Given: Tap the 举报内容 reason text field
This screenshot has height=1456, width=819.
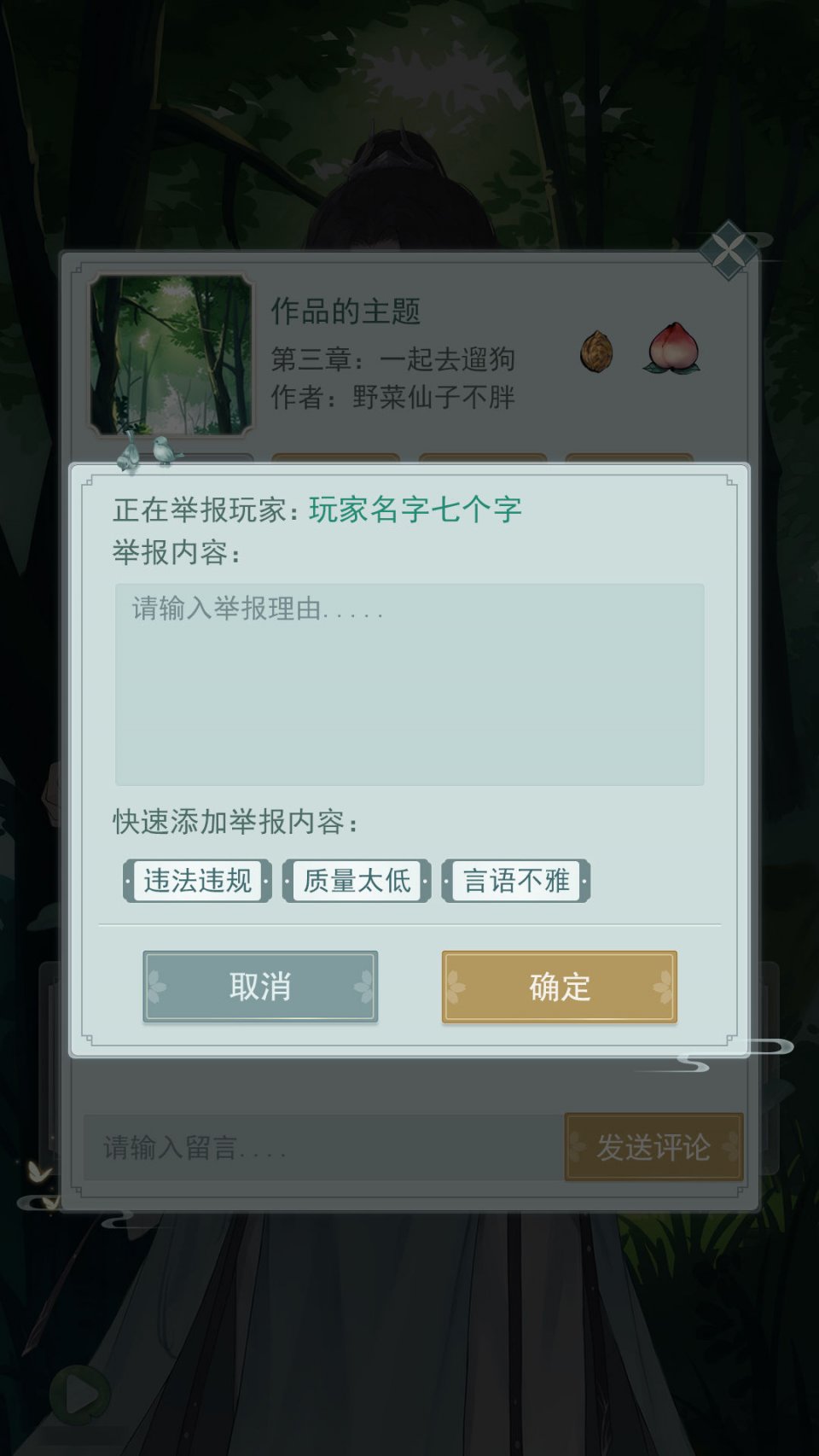Looking at the screenshot, I should (x=409, y=684).
